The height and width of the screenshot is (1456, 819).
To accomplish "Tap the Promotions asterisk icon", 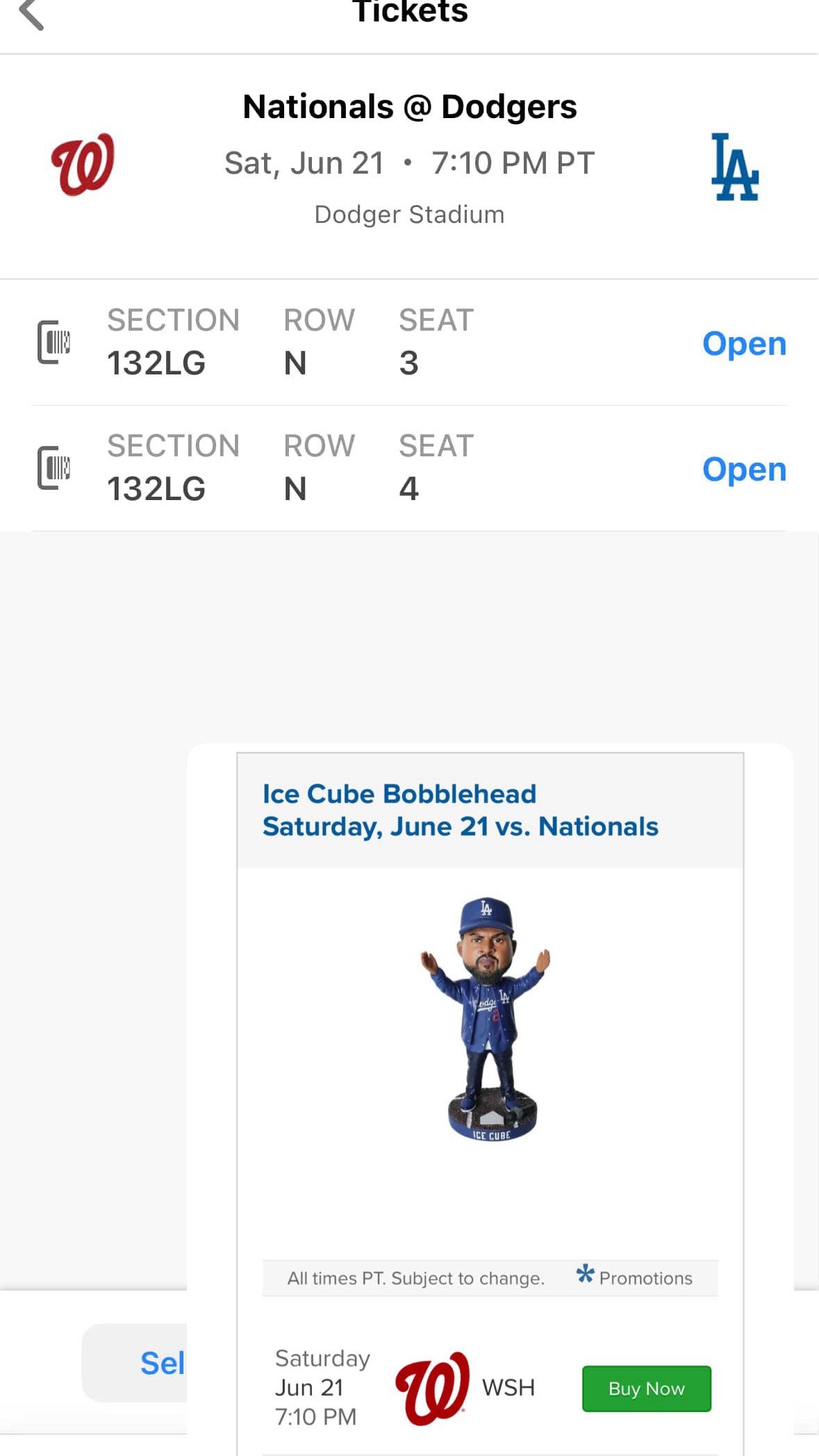I will click(586, 1277).
